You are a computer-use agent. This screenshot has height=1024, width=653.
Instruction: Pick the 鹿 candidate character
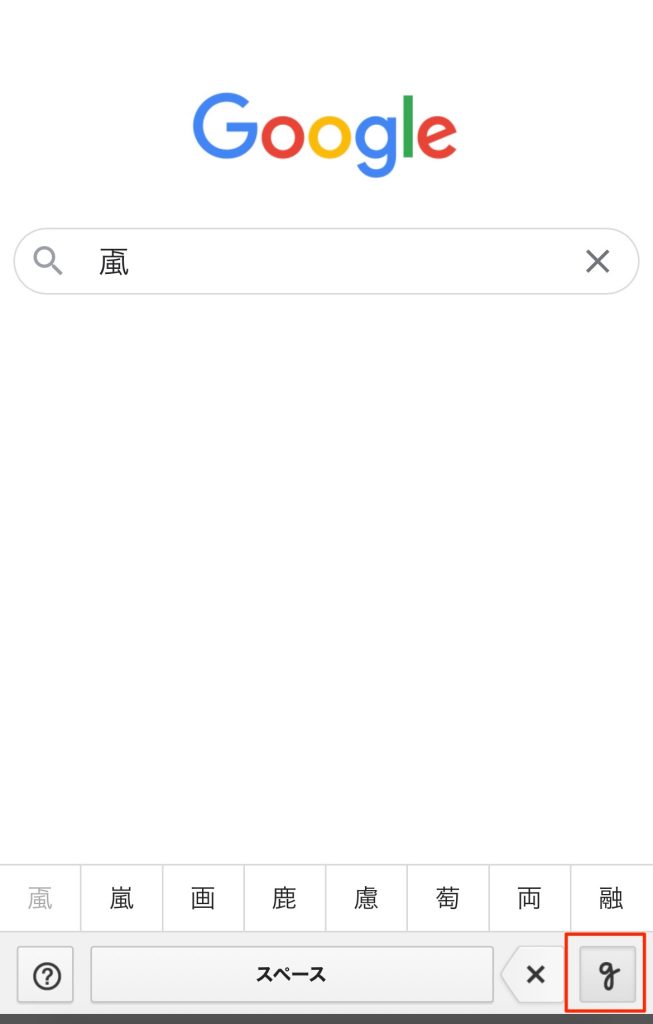click(285, 898)
